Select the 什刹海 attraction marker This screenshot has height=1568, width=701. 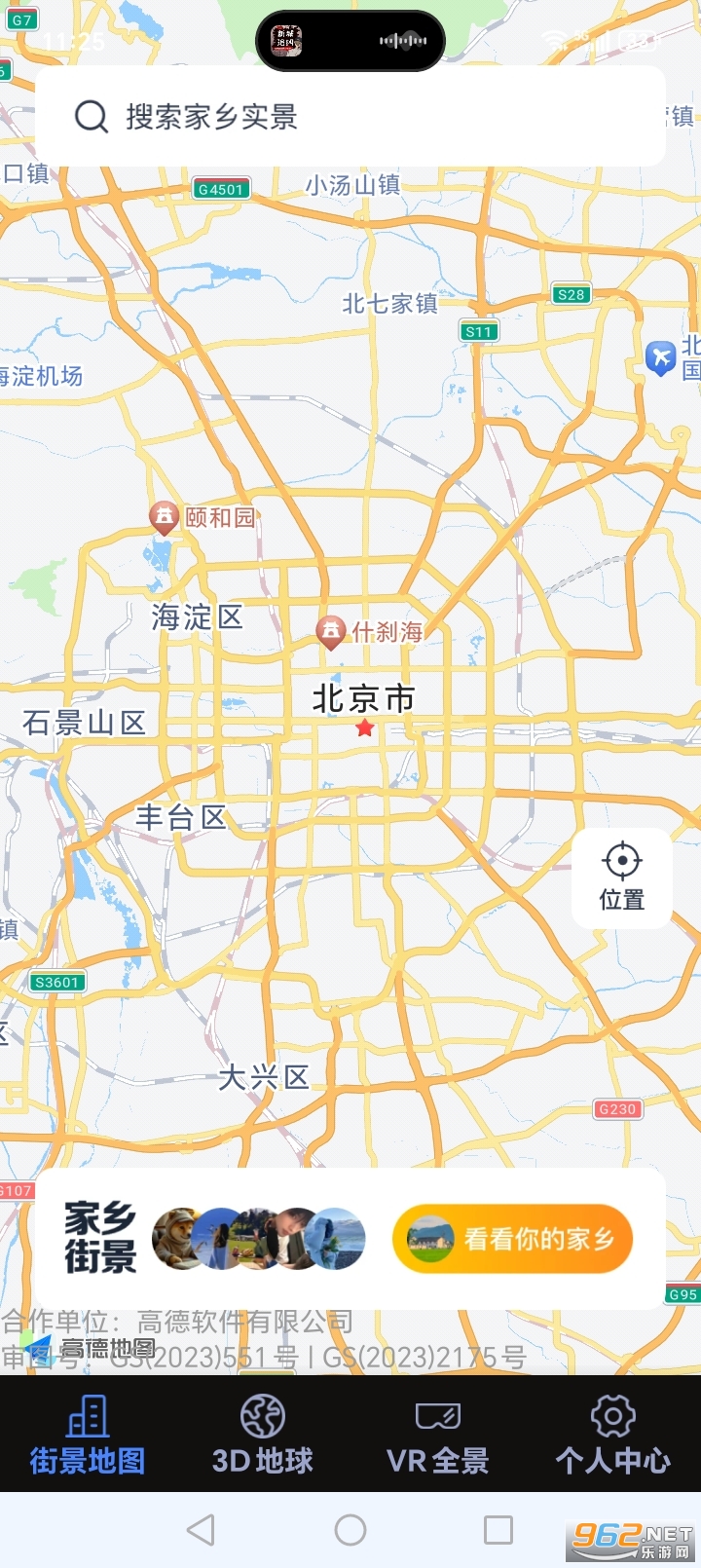pos(331,631)
